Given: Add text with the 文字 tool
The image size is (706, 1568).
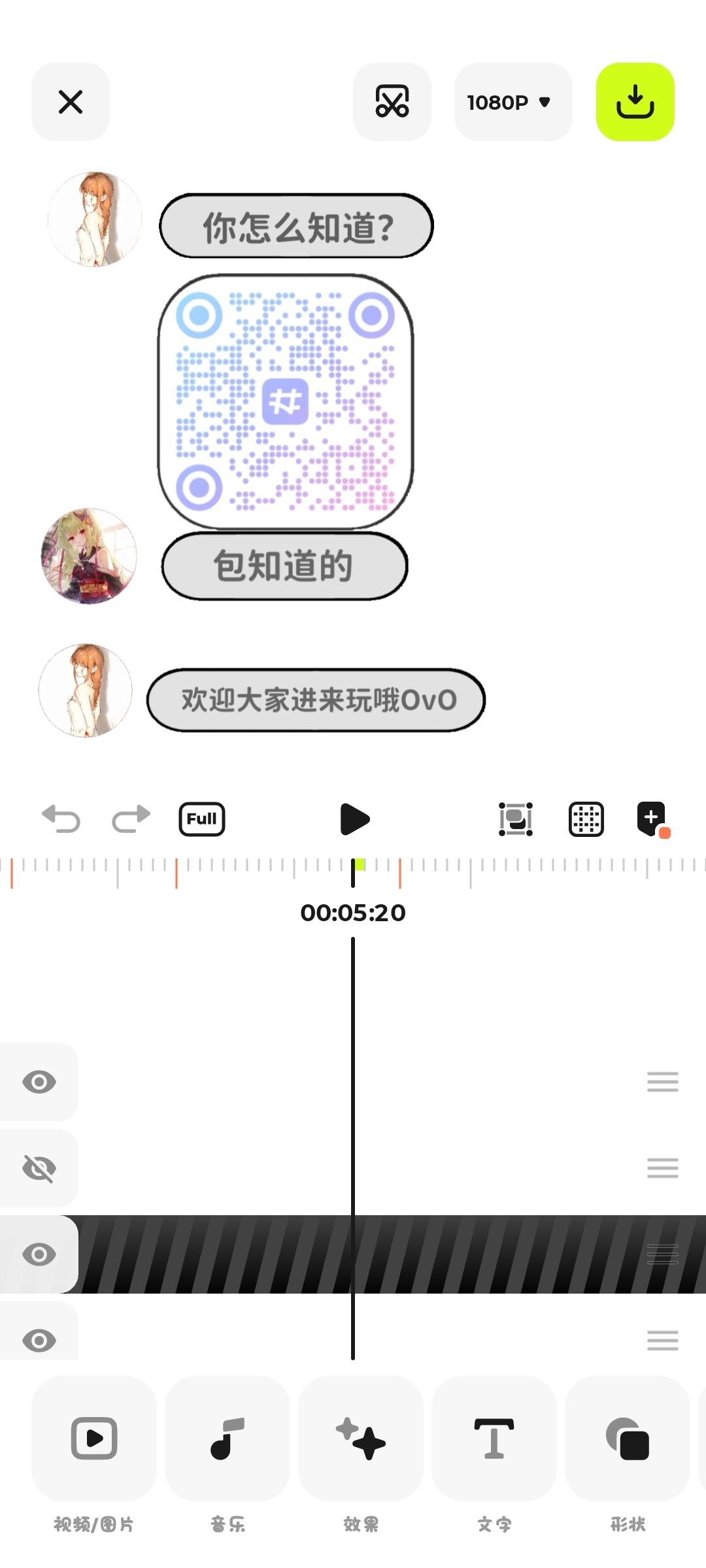Looking at the screenshot, I should coord(494,1439).
